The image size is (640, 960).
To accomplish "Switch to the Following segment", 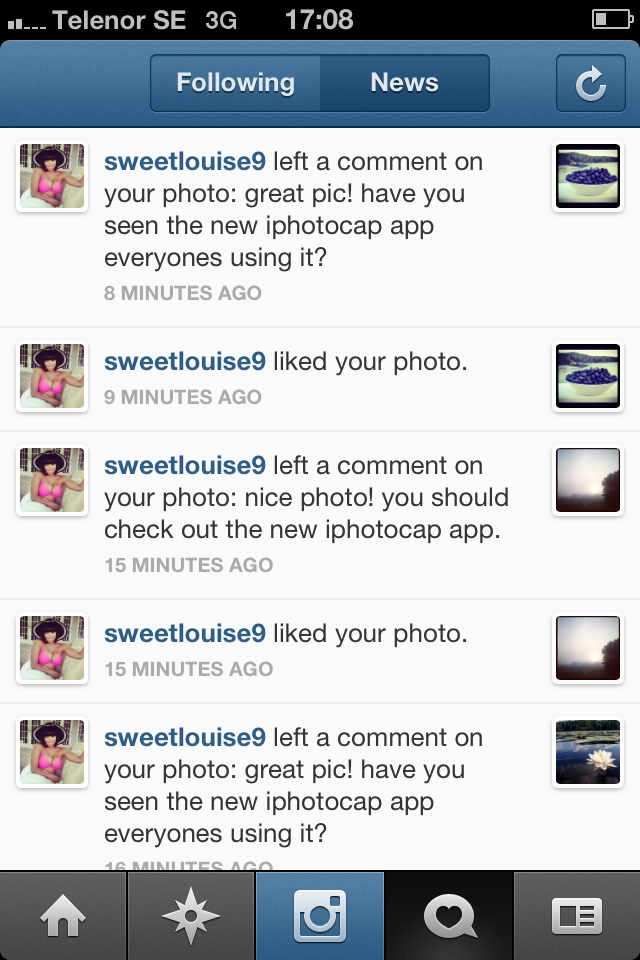I will [236, 83].
